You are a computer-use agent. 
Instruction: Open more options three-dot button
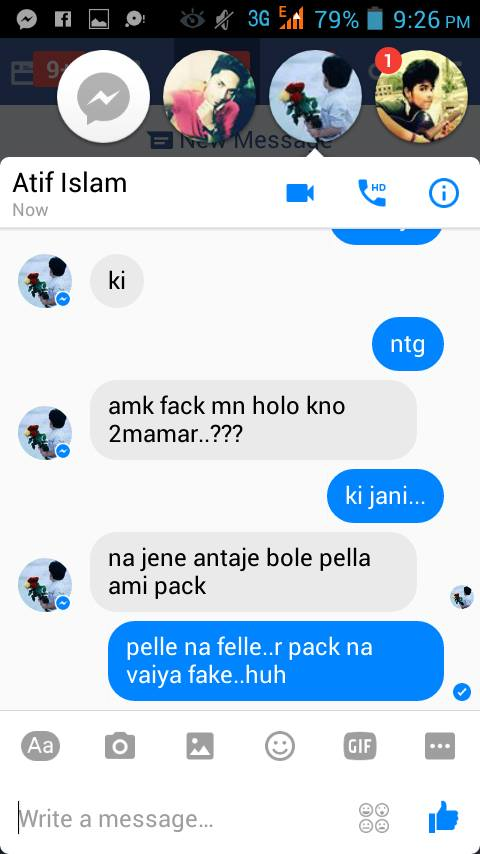[x=440, y=746]
